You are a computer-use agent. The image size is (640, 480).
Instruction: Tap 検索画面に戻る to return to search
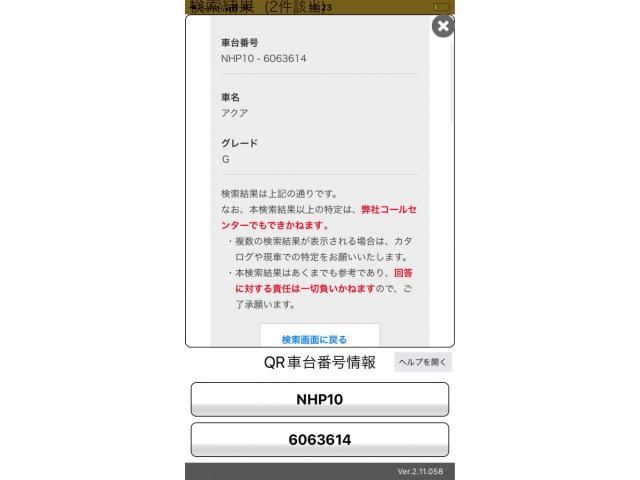(320, 338)
